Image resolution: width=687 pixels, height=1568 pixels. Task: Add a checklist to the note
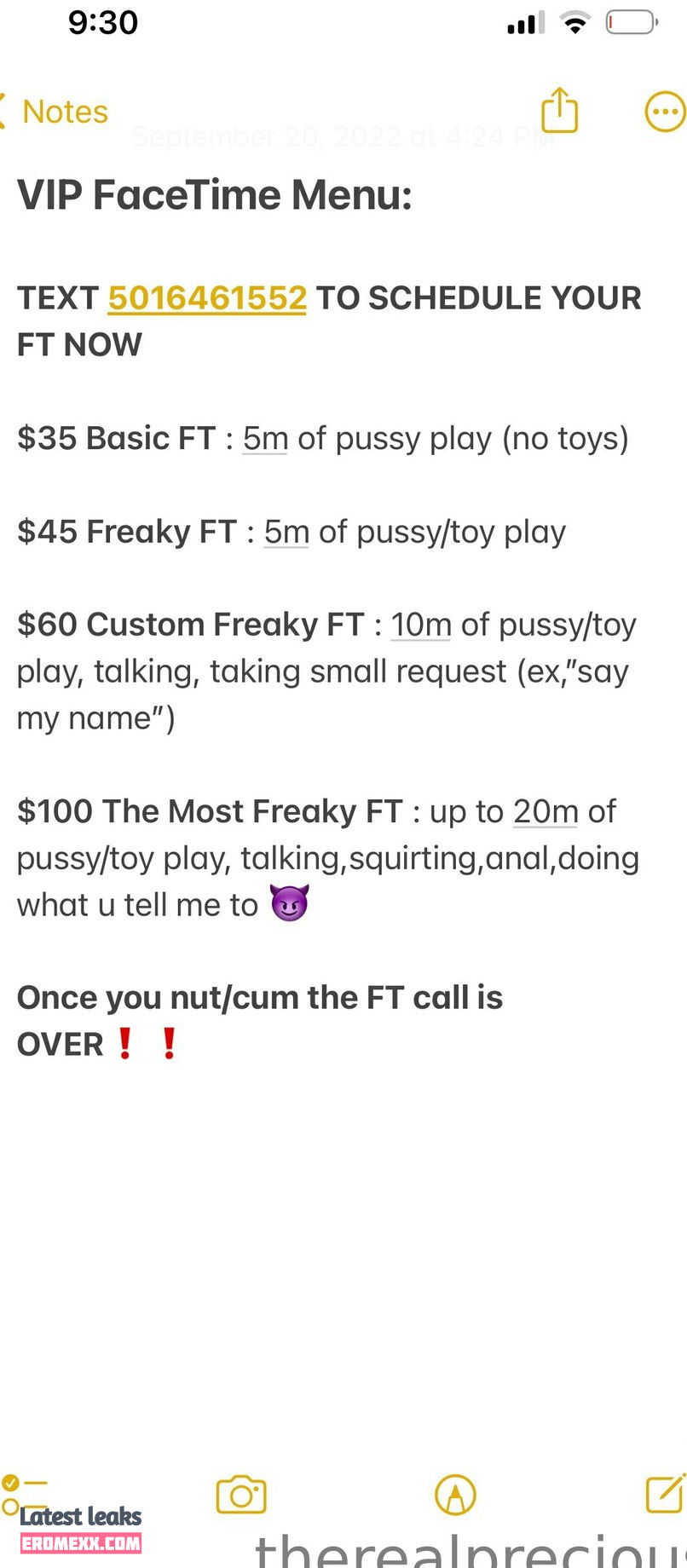(x=24, y=1495)
